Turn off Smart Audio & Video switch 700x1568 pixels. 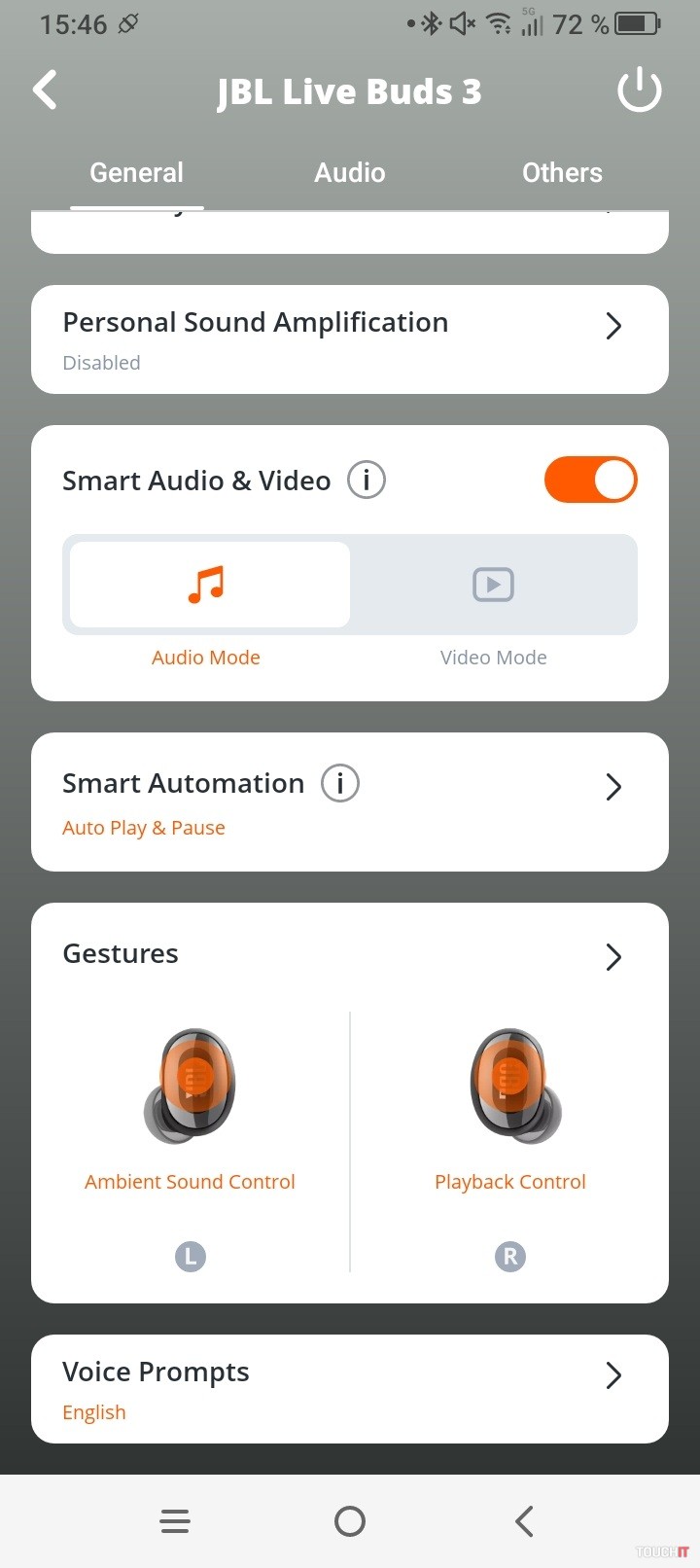[590, 481]
